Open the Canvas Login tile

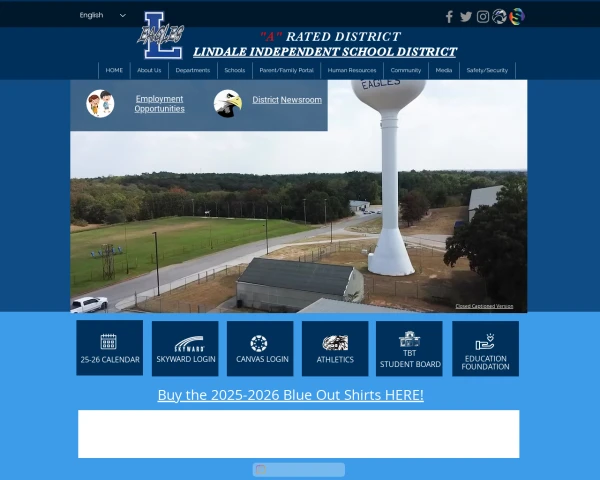click(x=260, y=348)
